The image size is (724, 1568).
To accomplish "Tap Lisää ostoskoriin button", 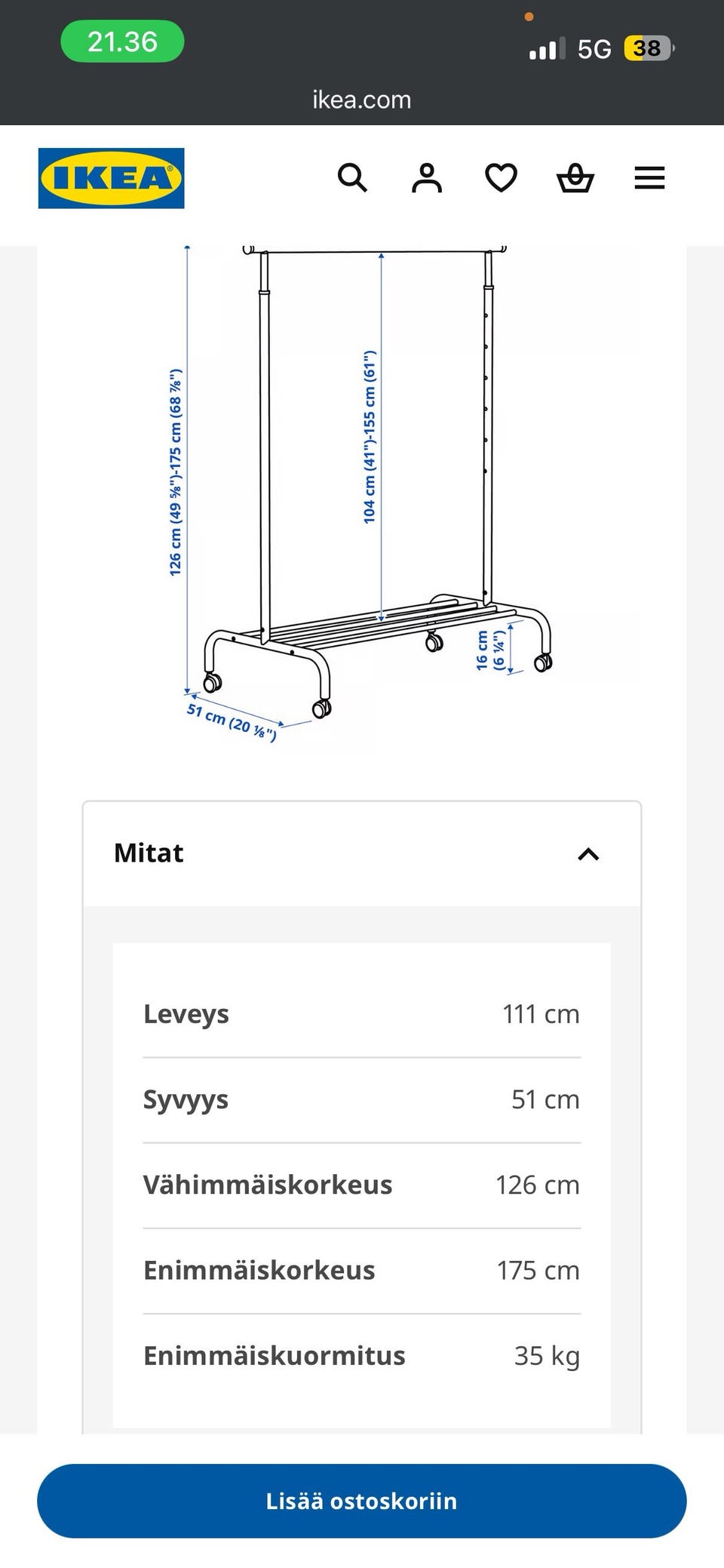I will [362, 1501].
